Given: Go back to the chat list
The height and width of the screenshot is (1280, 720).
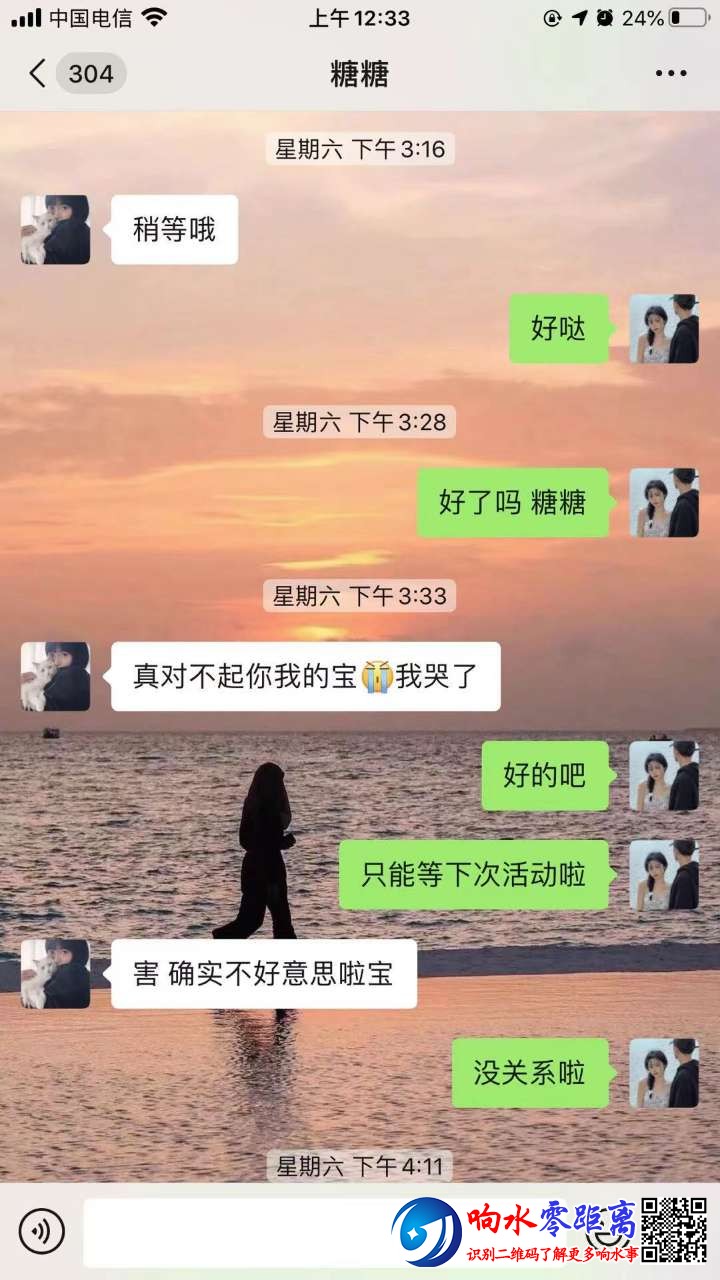Looking at the screenshot, I should [x=38, y=73].
